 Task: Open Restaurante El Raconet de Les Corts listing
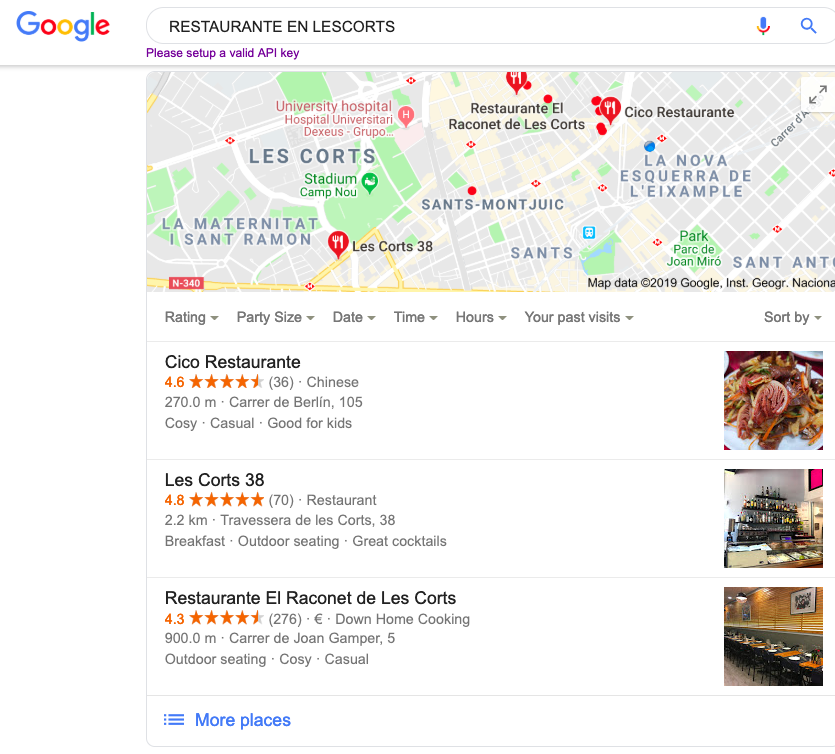[x=310, y=598]
